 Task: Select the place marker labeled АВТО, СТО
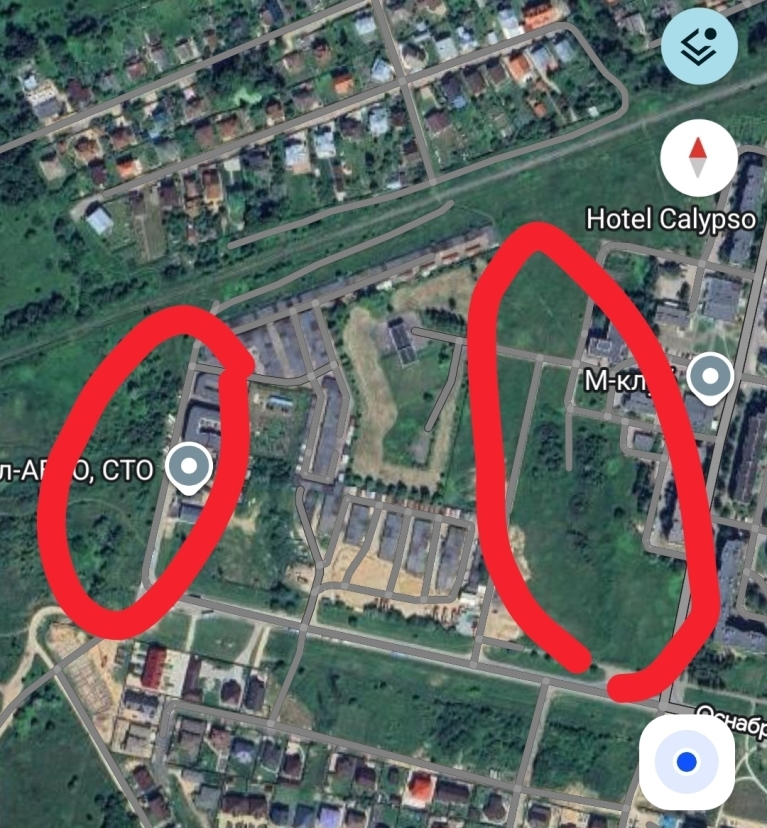pos(187,468)
